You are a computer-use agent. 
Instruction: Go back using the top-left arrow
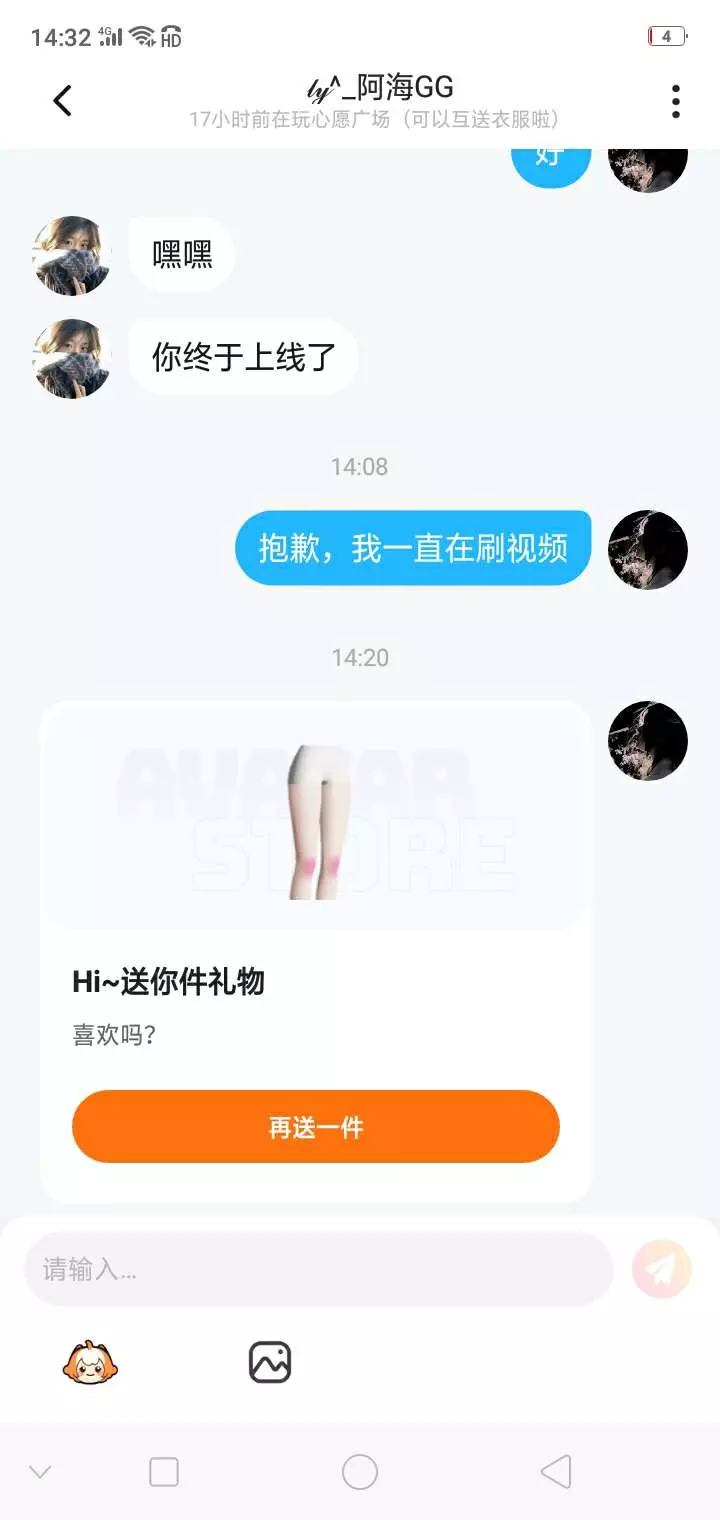[62, 101]
